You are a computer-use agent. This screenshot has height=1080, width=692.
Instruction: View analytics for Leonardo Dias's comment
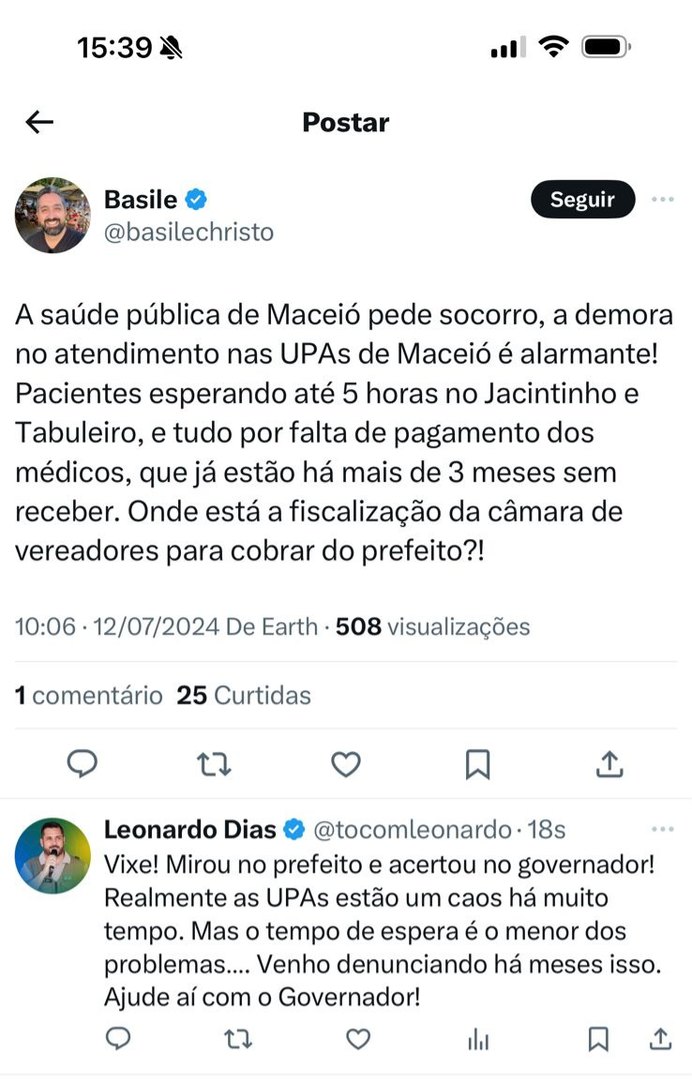click(478, 1040)
